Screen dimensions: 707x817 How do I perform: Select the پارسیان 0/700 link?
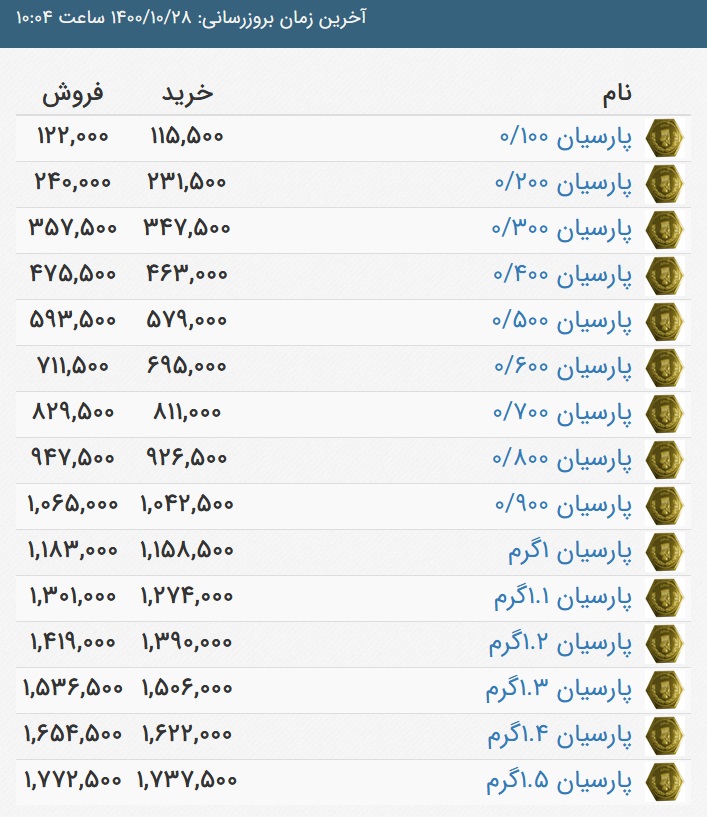[x=565, y=414]
